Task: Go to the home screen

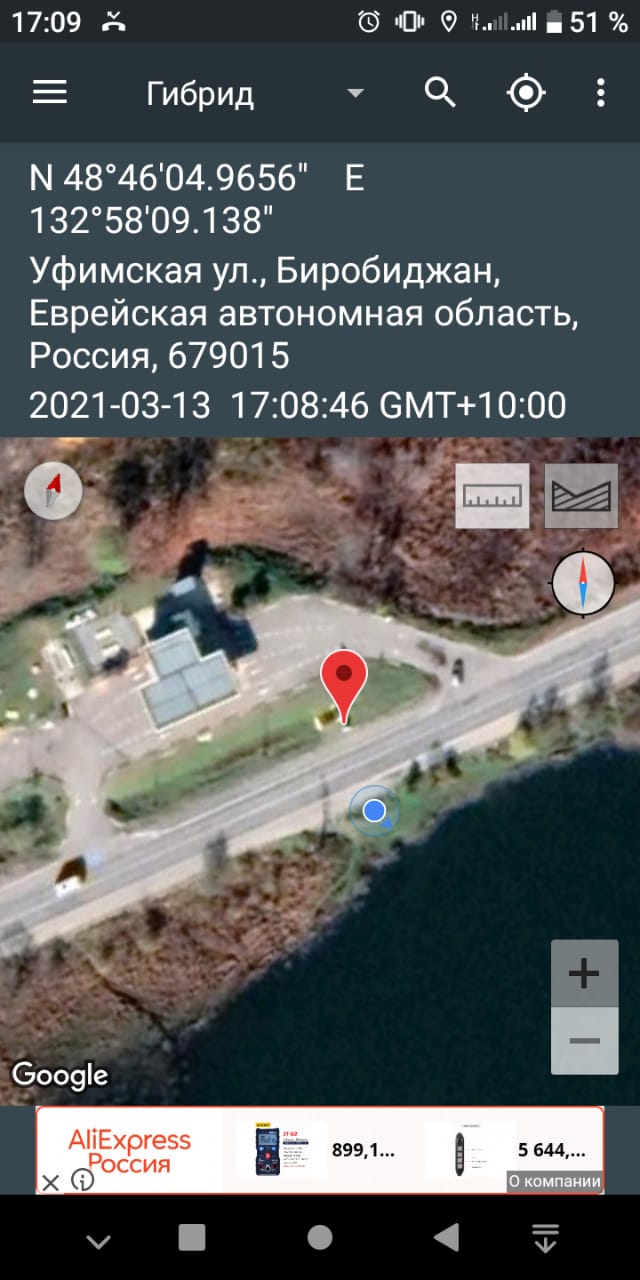Action: (320, 1238)
